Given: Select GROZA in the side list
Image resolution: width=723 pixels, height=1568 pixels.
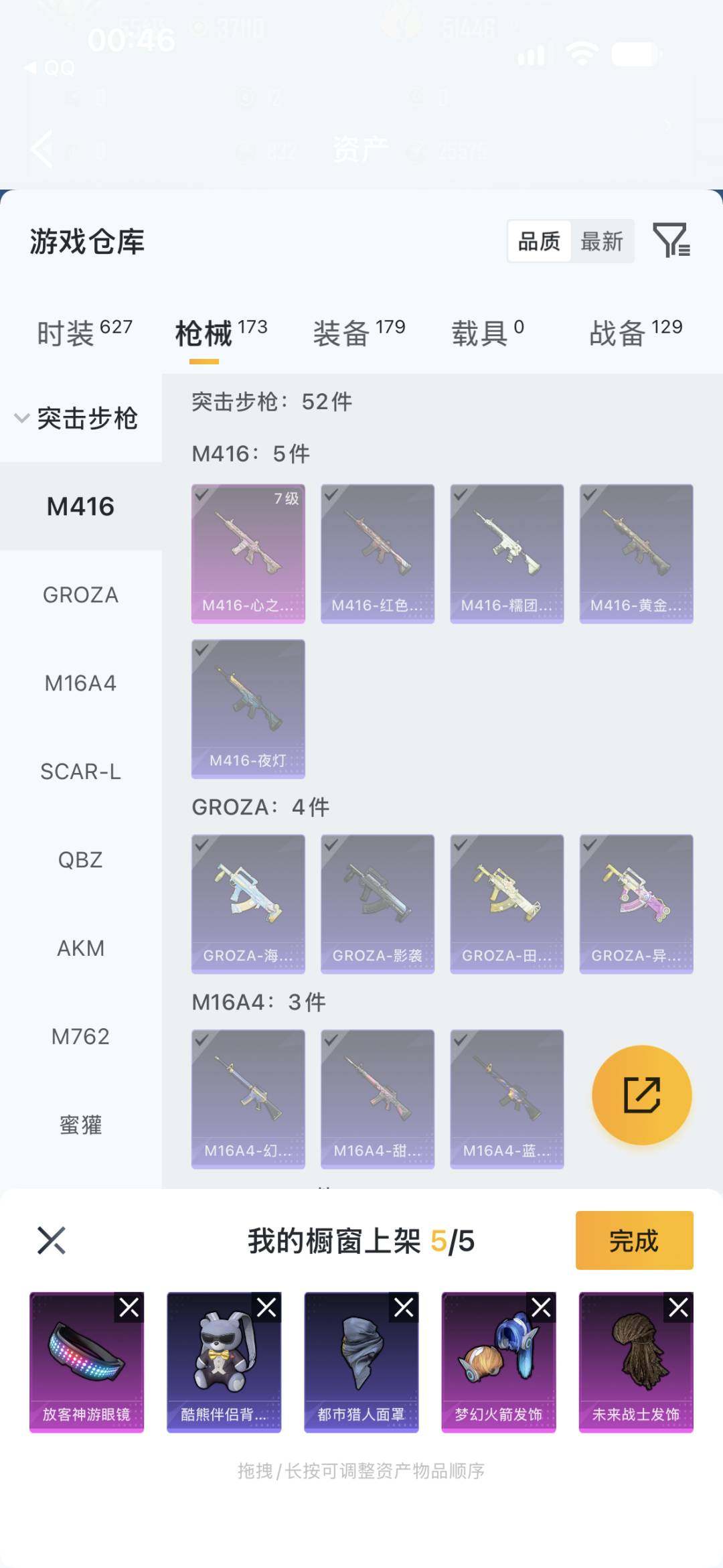Looking at the screenshot, I should tap(81, 595).
